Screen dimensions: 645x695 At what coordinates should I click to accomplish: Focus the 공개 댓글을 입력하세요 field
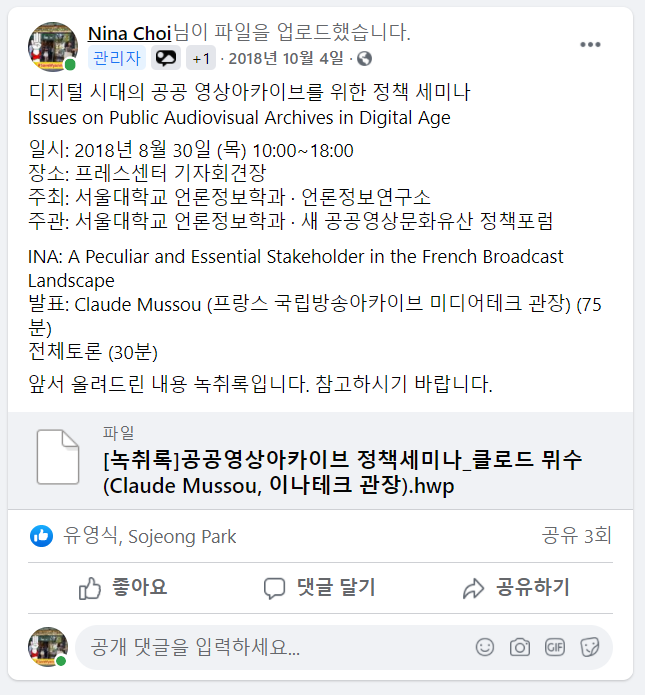pos(270,647)
